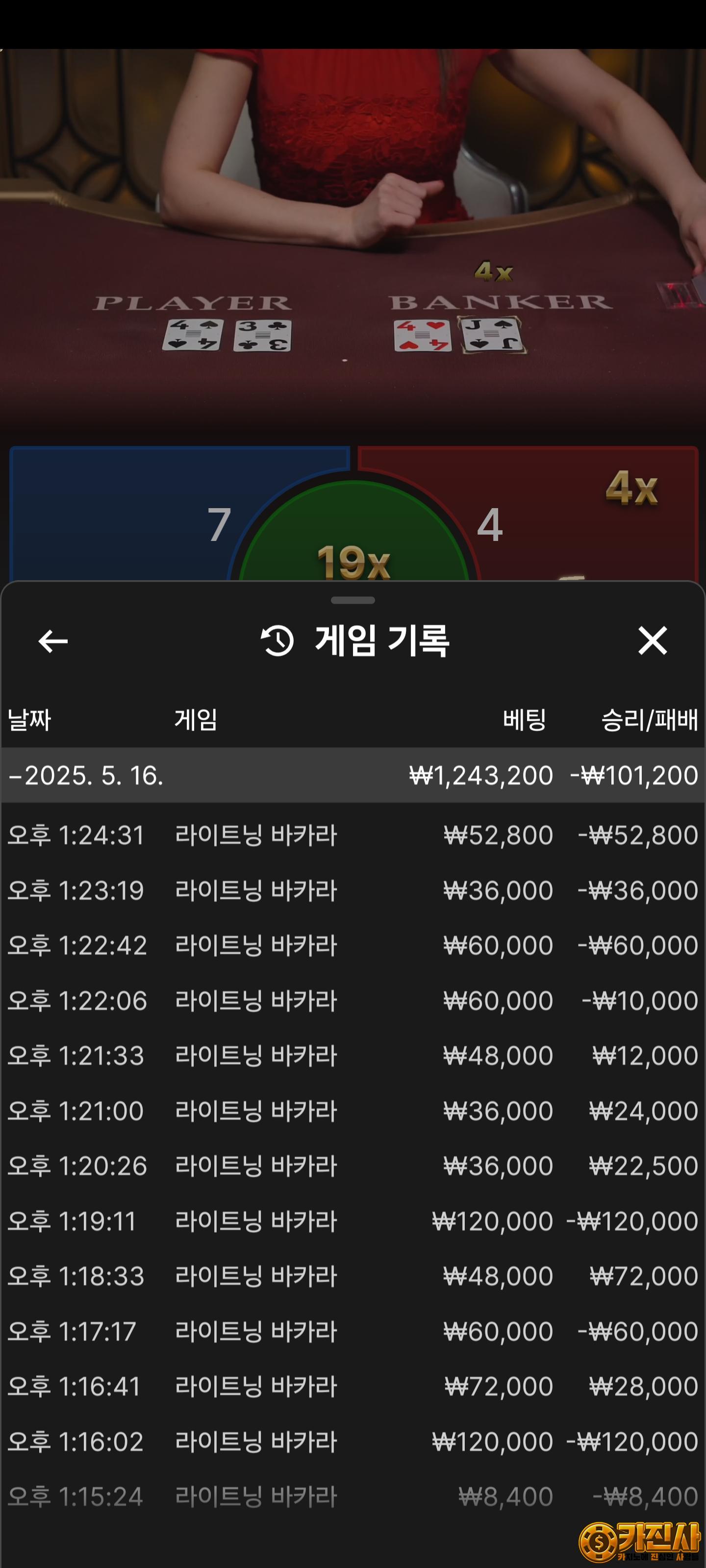Screen dimensions: 706x1568
Task: Open the 오후 1:20:26 game record
Action: click(353, 1165)
